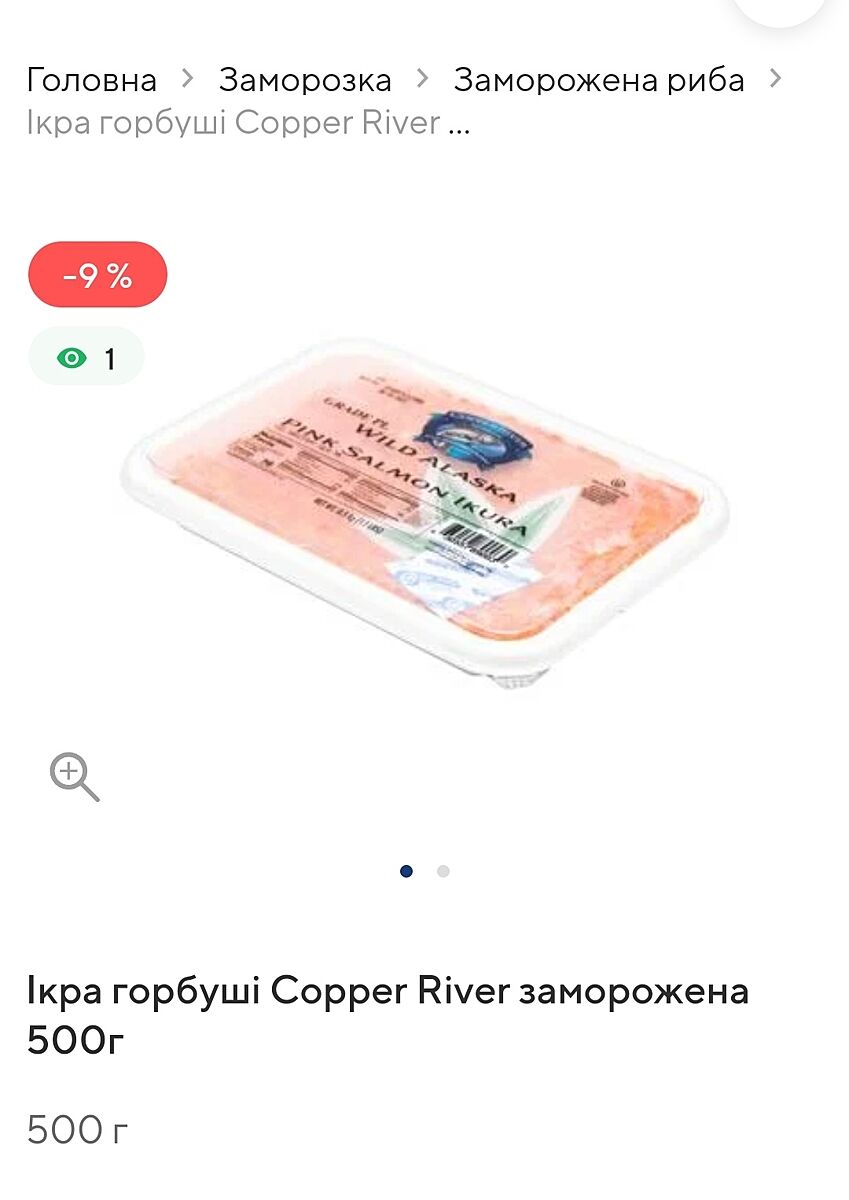Open the Copper River caviar product image

(x=425, y=510)
